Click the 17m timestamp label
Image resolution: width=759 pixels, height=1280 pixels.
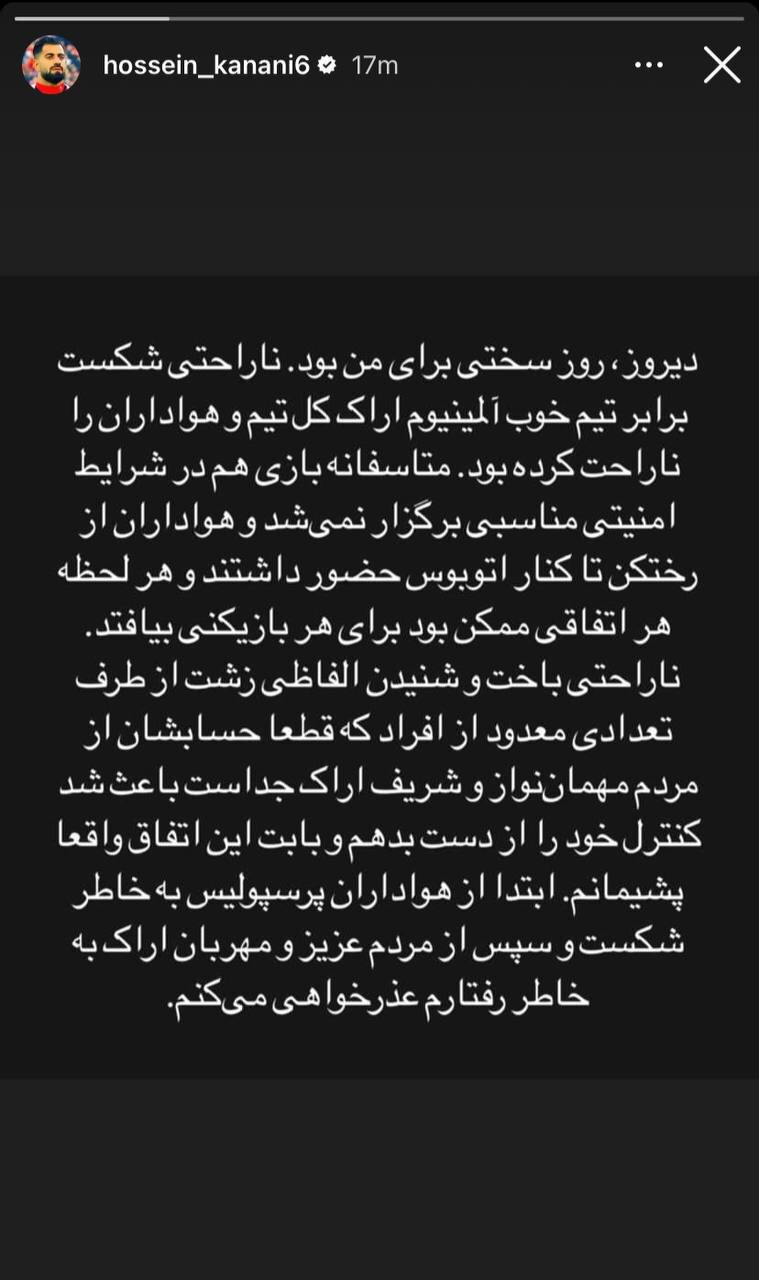[x=369, y=65]
